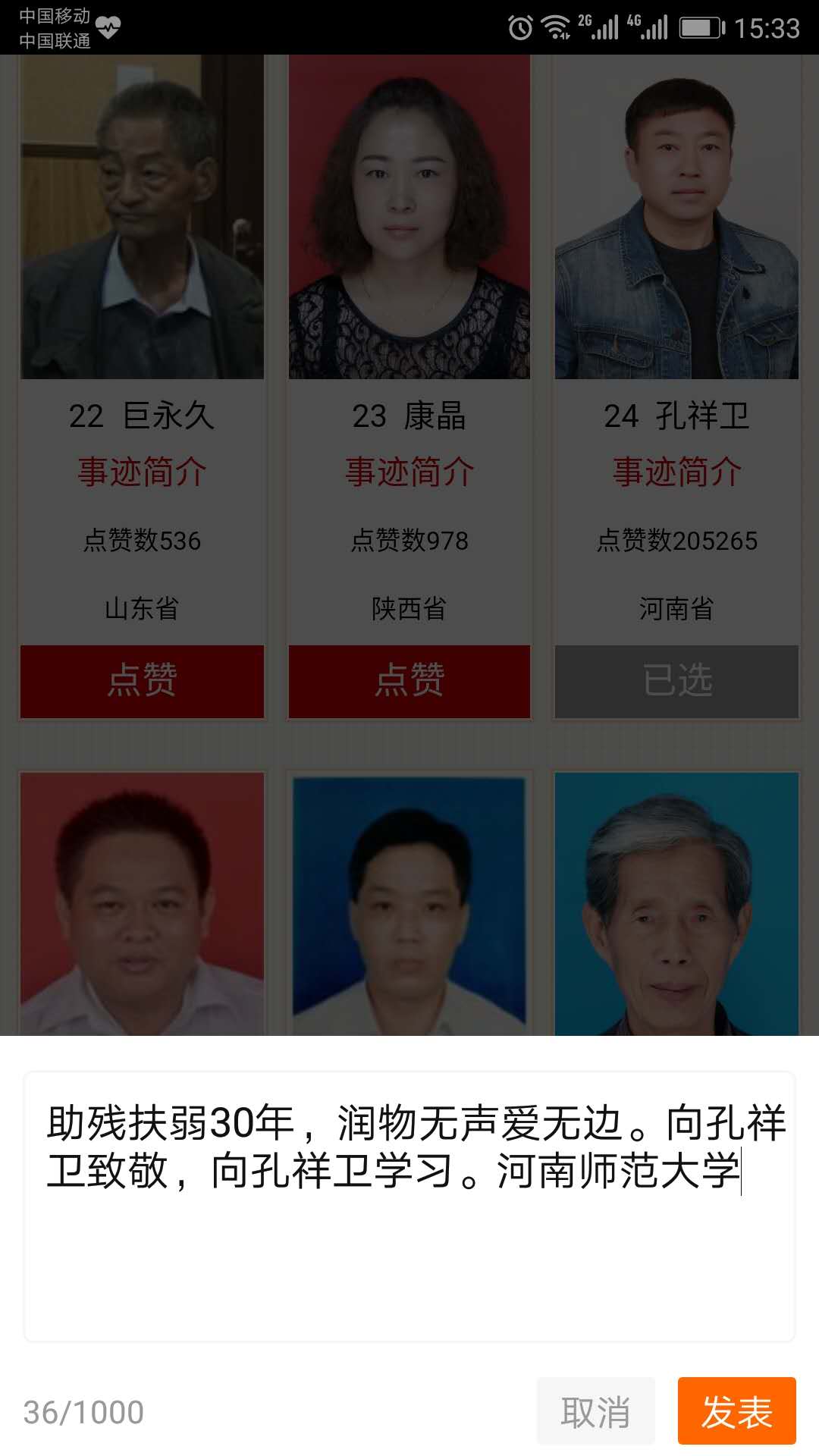Open 事迹简介 for 孔祥卫

[x=676, y=472]
